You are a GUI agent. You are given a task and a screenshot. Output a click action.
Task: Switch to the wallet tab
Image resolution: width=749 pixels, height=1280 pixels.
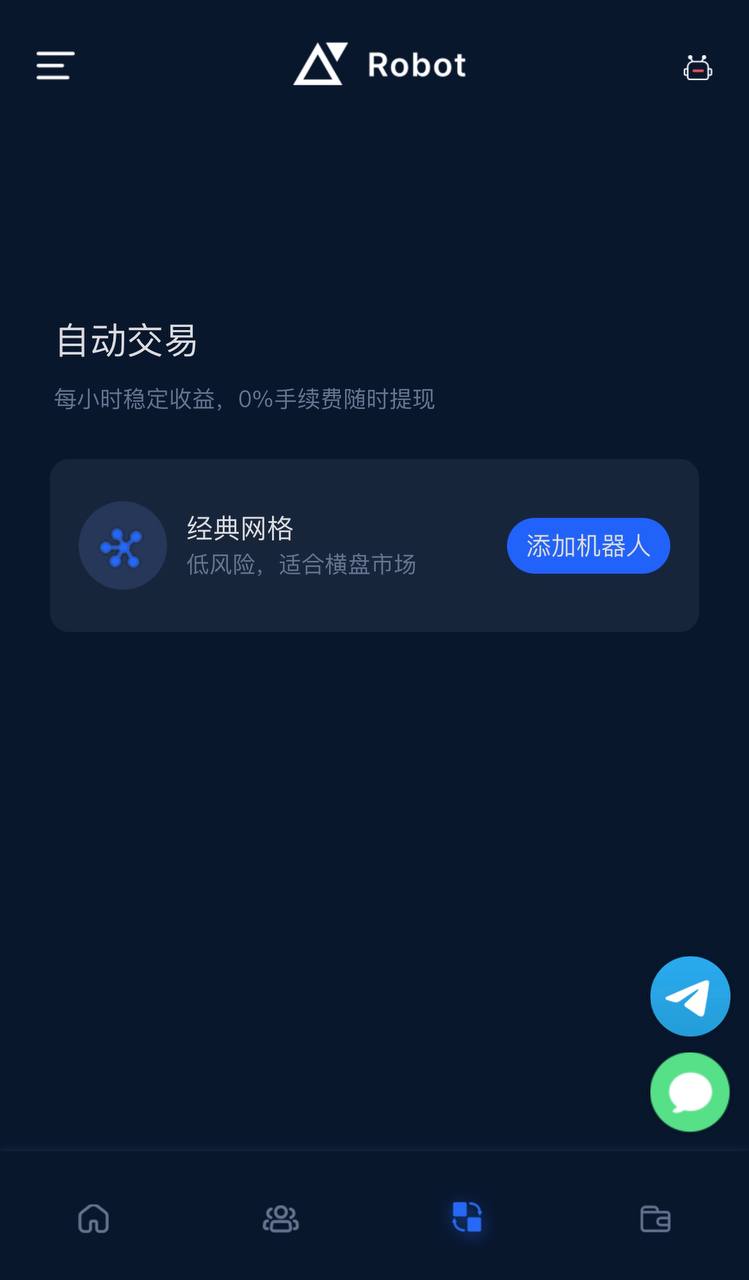[x=655, y=1218]
